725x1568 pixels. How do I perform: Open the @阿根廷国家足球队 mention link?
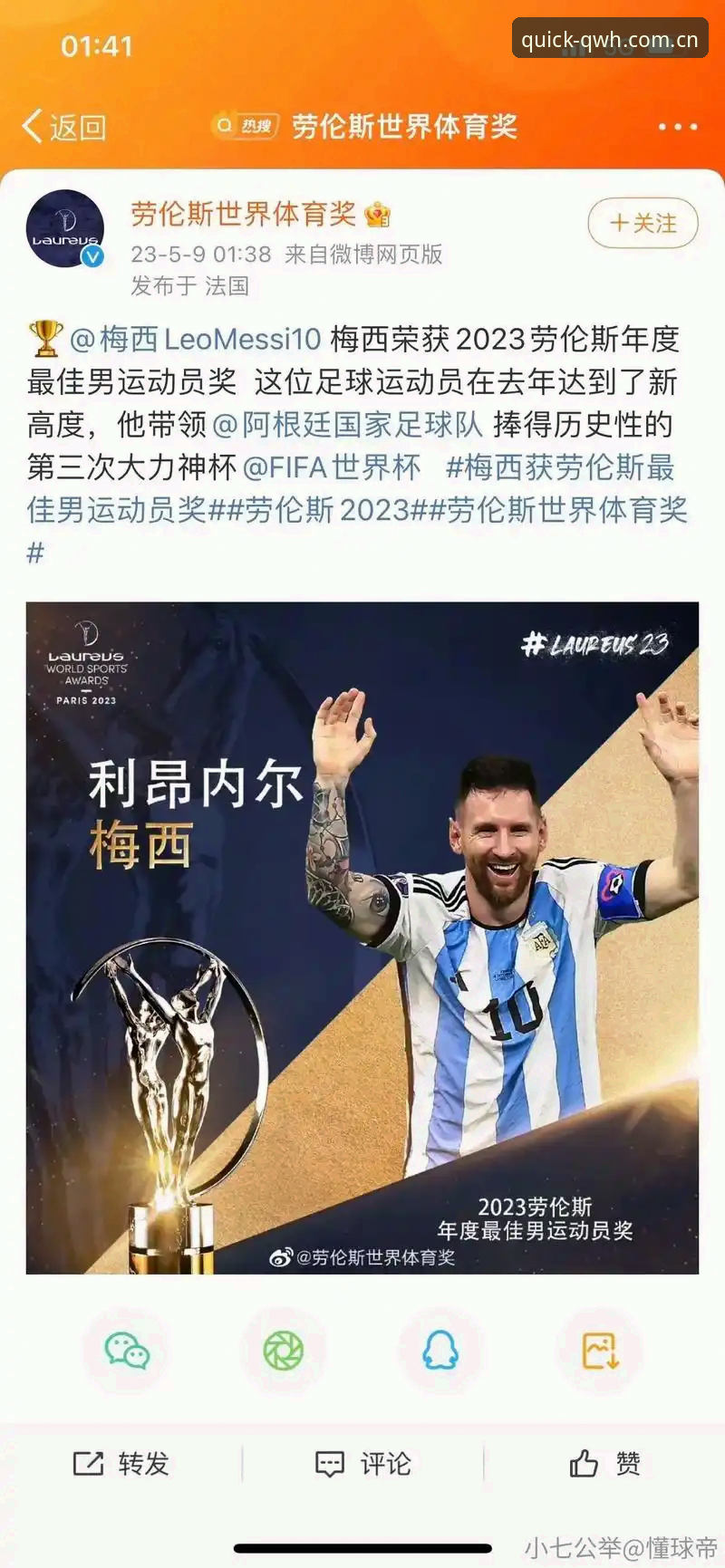point(347,424)
